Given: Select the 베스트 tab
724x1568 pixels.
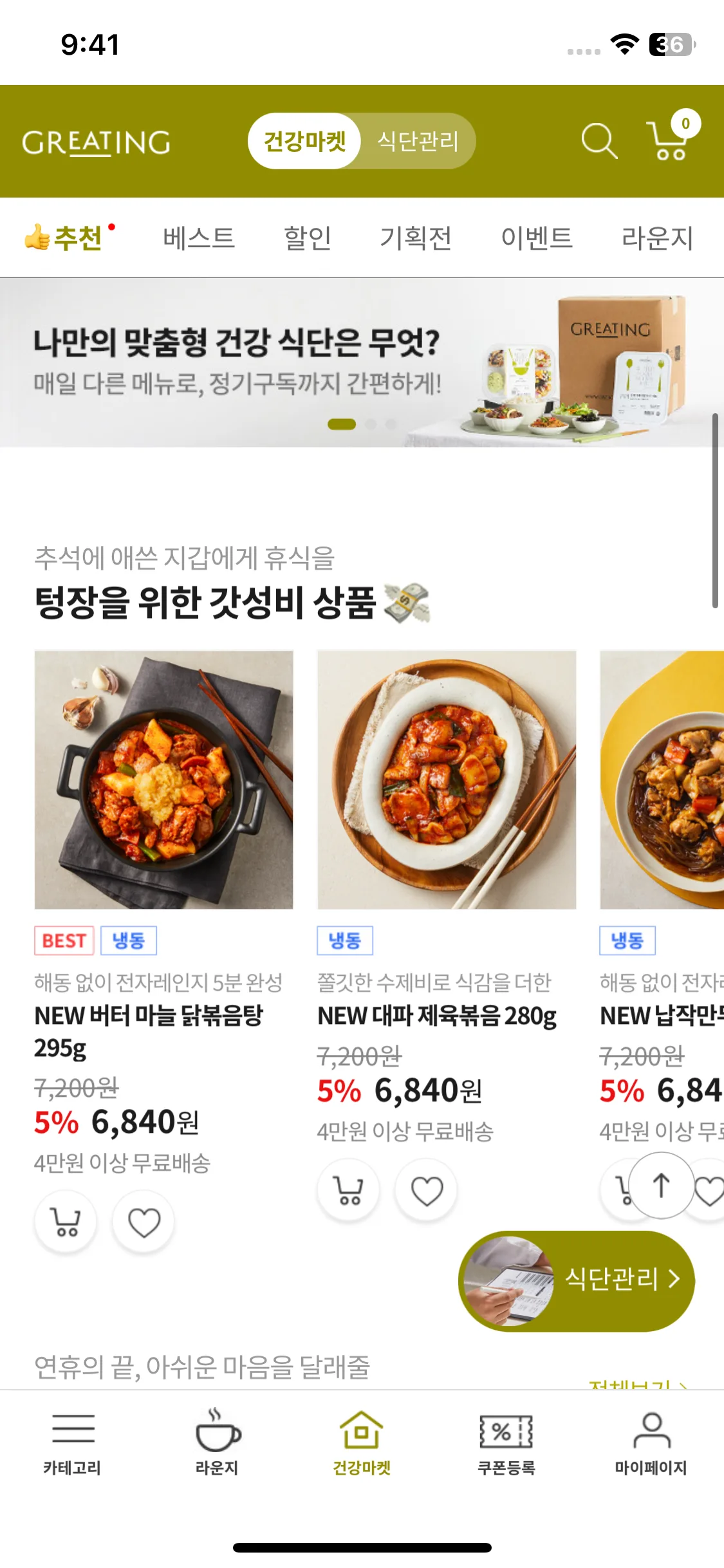Looking at the screenshot, I should 199,238.
